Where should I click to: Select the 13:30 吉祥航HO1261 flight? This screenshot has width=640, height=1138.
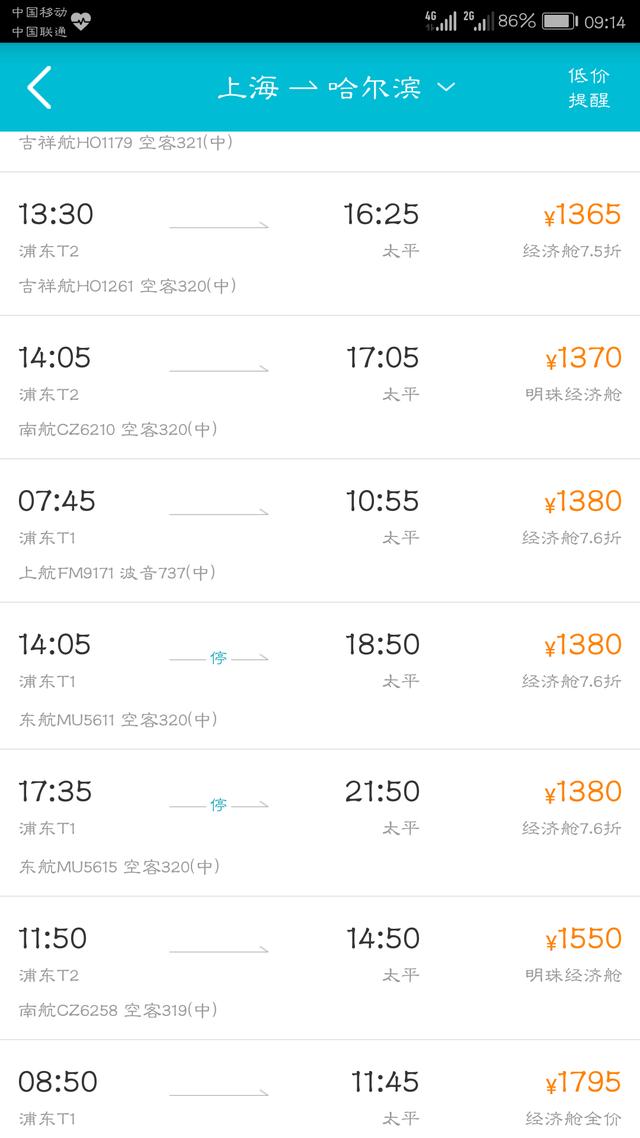[x=320, y=244]
